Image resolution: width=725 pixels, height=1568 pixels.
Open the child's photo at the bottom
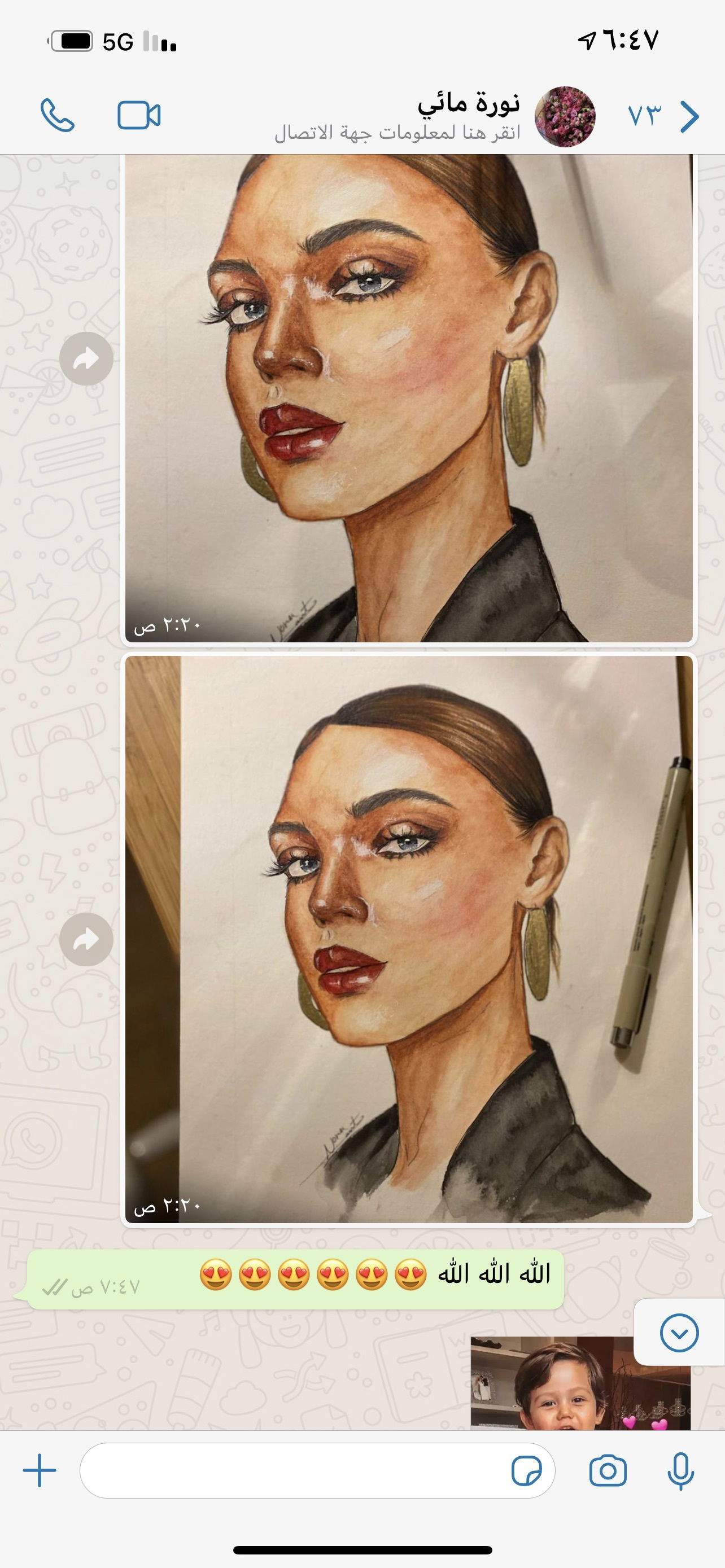point(579,1383)
